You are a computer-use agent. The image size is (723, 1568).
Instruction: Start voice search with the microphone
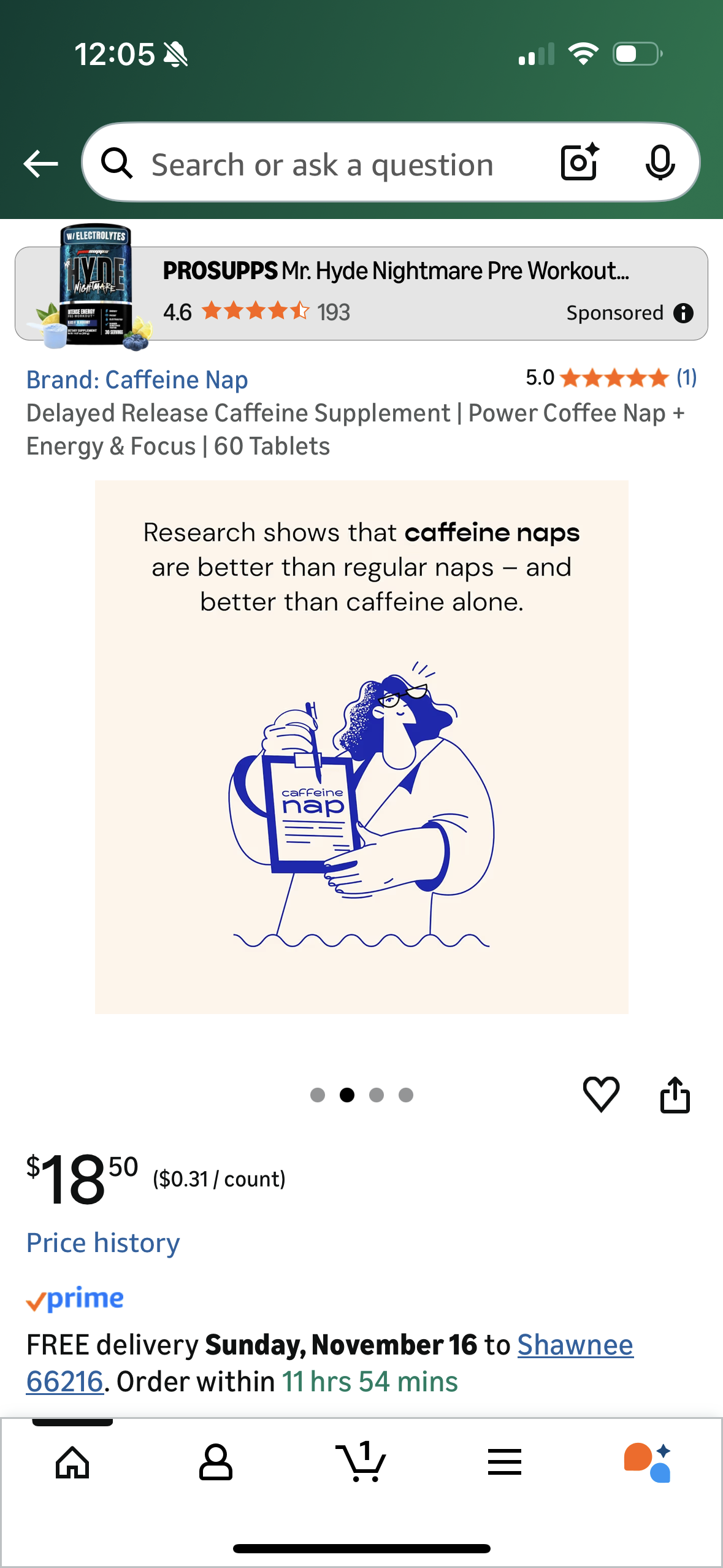[660, 163]
